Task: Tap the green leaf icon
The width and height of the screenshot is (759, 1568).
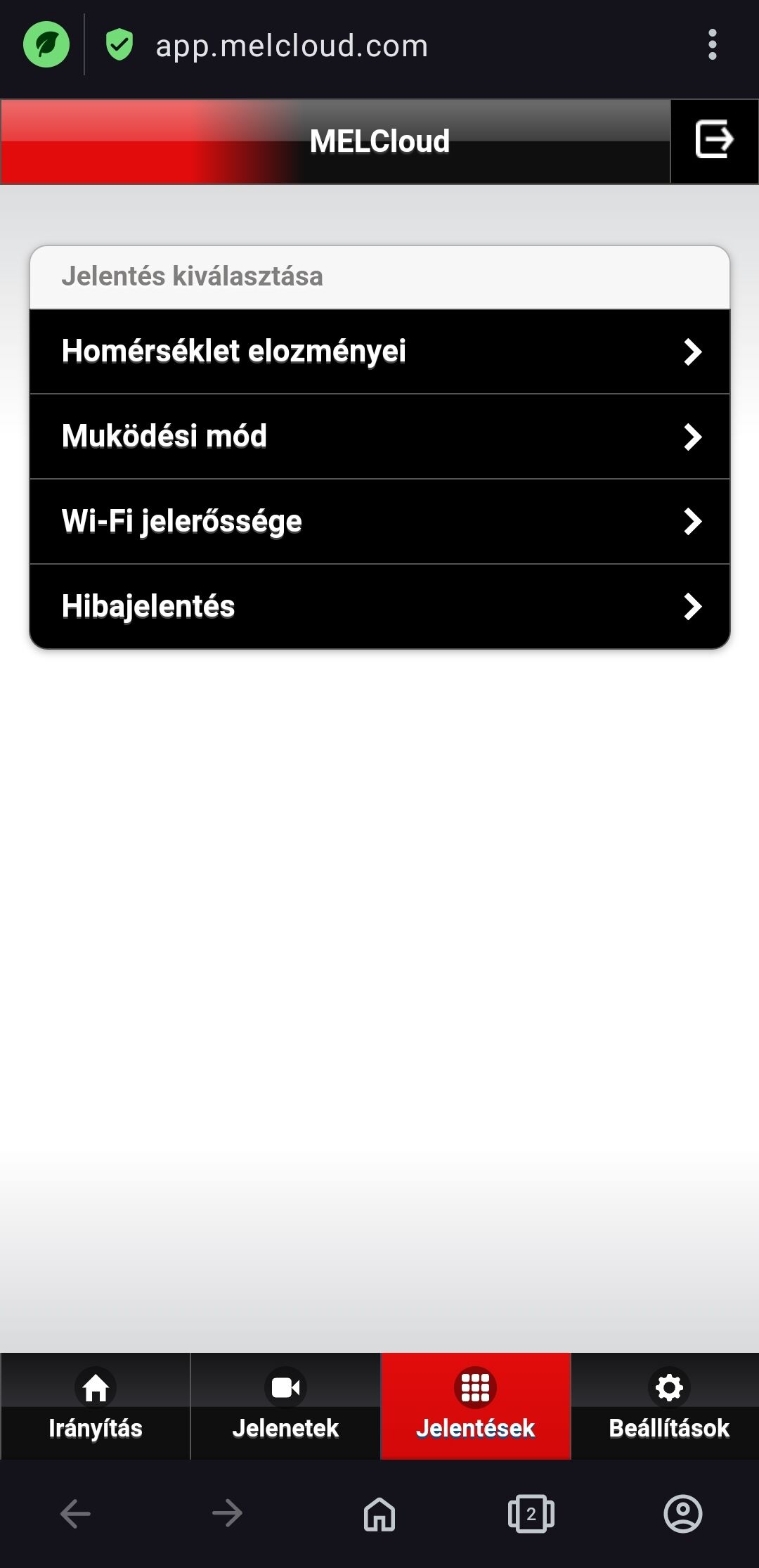Action: [46, 45]
